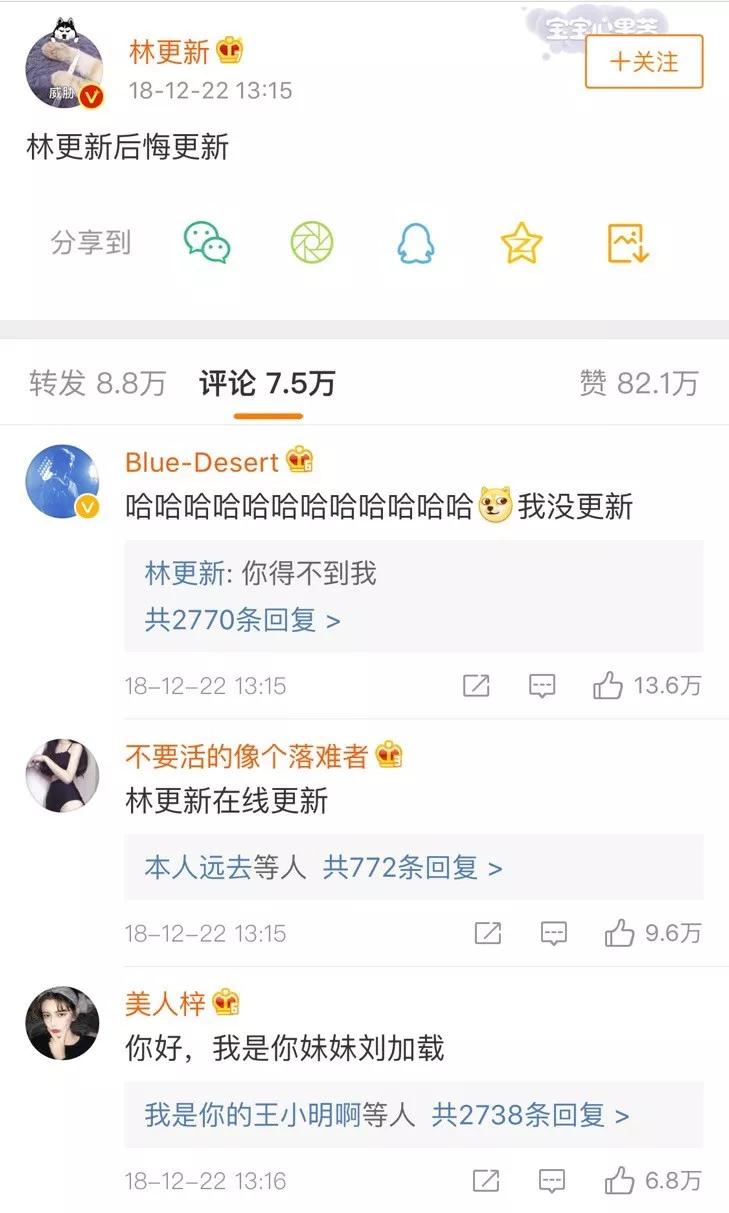Open the forward icon under Blue-Desert's comment
Image resolution: width=729 pixels, height=1213 pixels.
pos(477,685)
